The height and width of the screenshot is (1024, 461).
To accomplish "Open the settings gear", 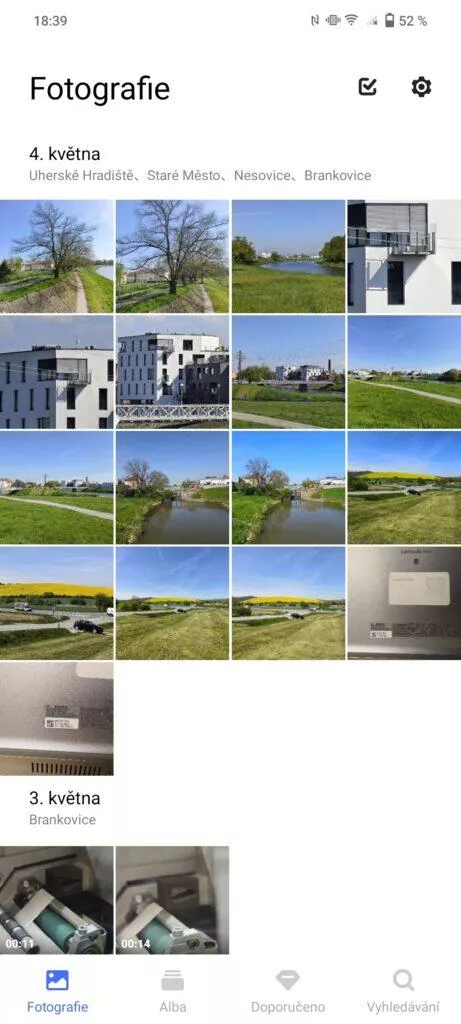I will (x=421, y=87).
